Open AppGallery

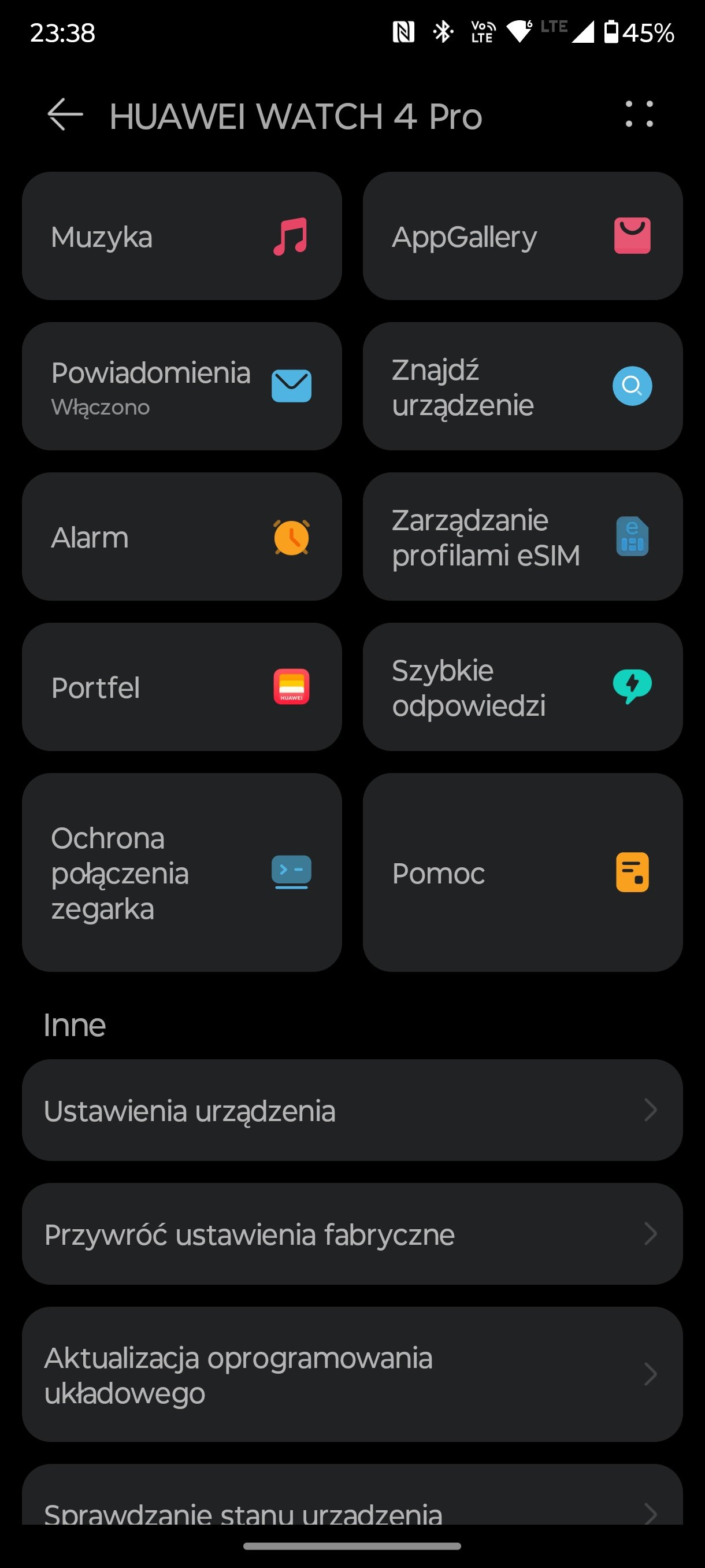click(522, 236)
